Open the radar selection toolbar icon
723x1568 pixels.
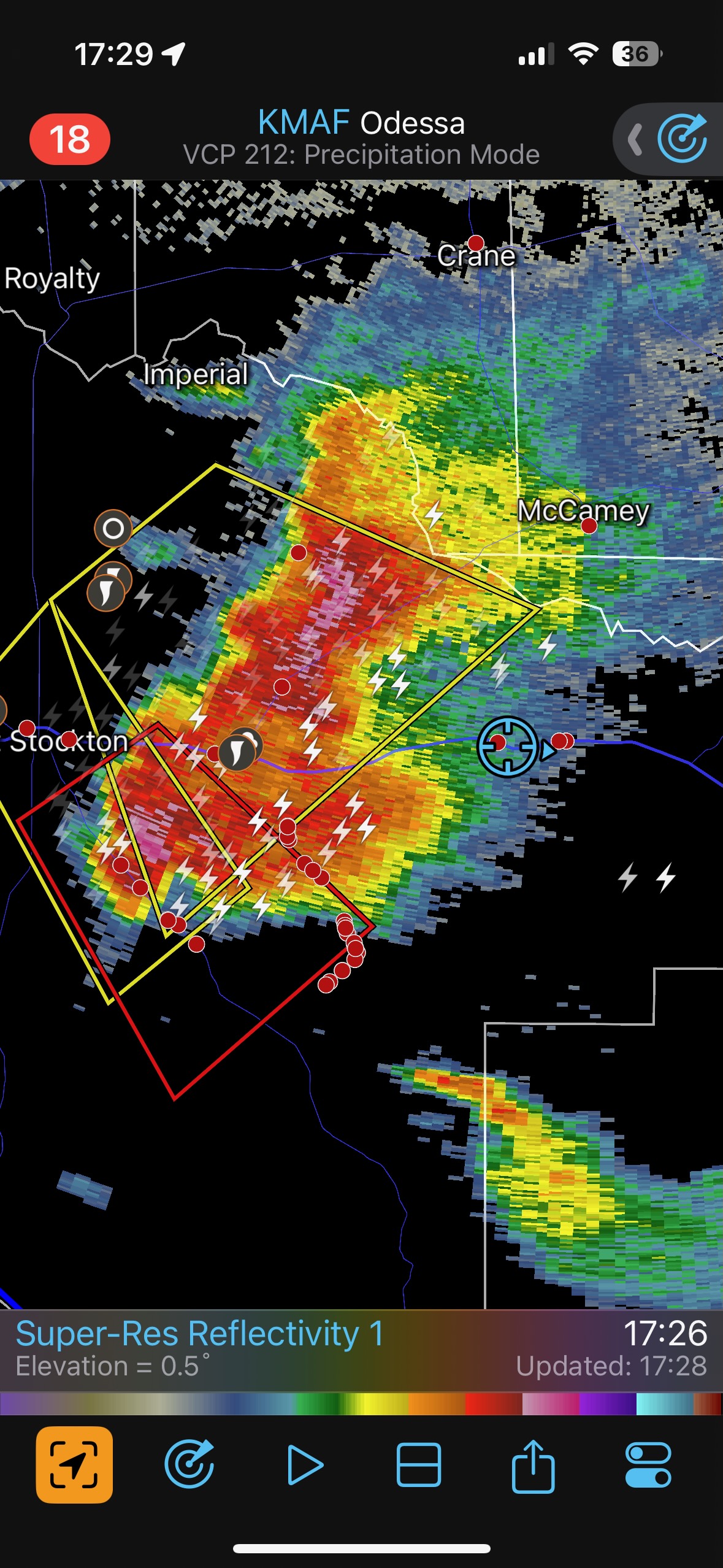tap(189, 1465)
